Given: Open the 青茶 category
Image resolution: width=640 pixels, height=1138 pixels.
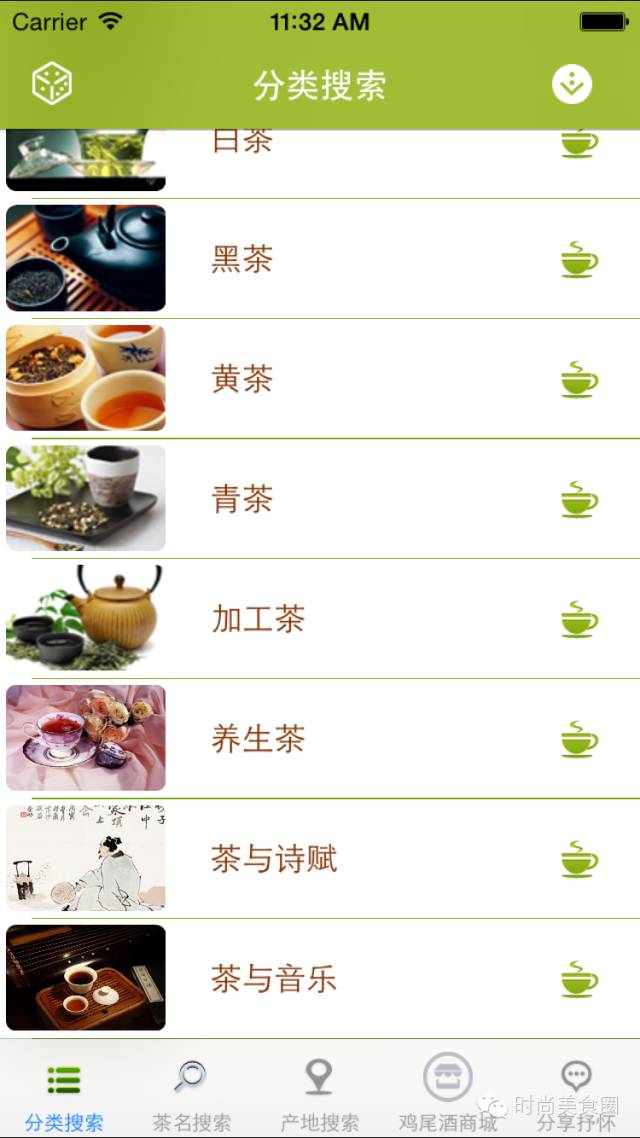Looking at the screenshot, I should tap(320, 499).
